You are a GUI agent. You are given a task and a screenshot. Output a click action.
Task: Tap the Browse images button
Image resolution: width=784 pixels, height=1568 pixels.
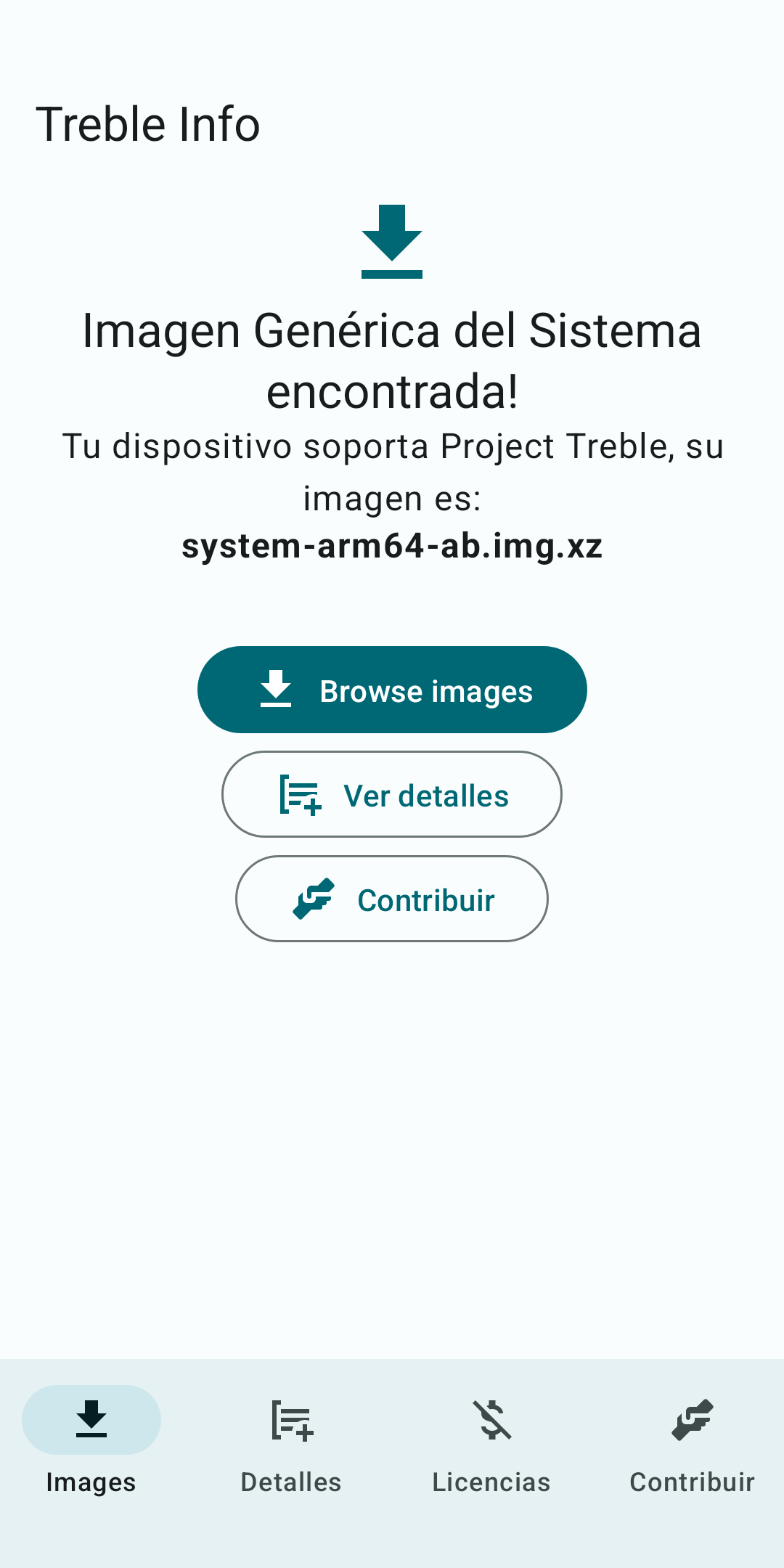pyautogui.click(x=392, y=690)
